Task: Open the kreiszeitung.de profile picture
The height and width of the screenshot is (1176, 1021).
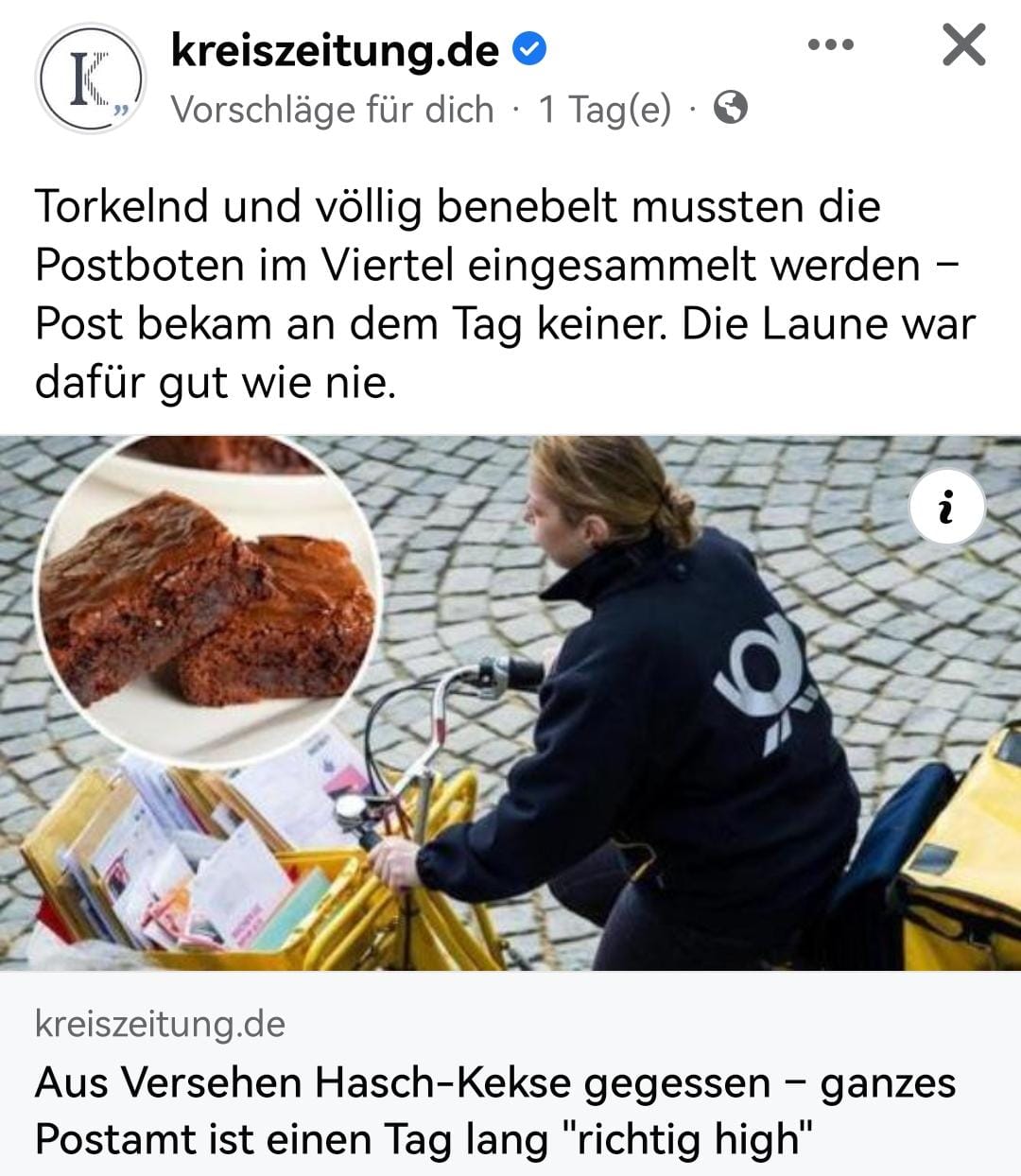Action: coord(90,78)
